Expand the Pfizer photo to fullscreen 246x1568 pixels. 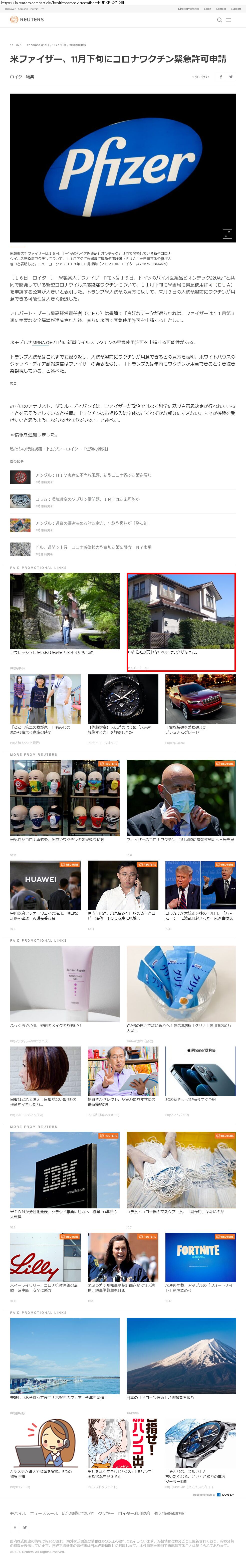click(227, 234)
